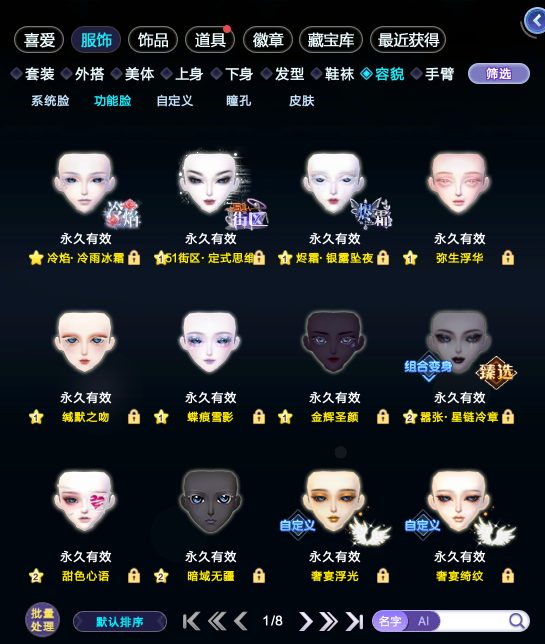Tap the 批量处理 button

[42, 620]
